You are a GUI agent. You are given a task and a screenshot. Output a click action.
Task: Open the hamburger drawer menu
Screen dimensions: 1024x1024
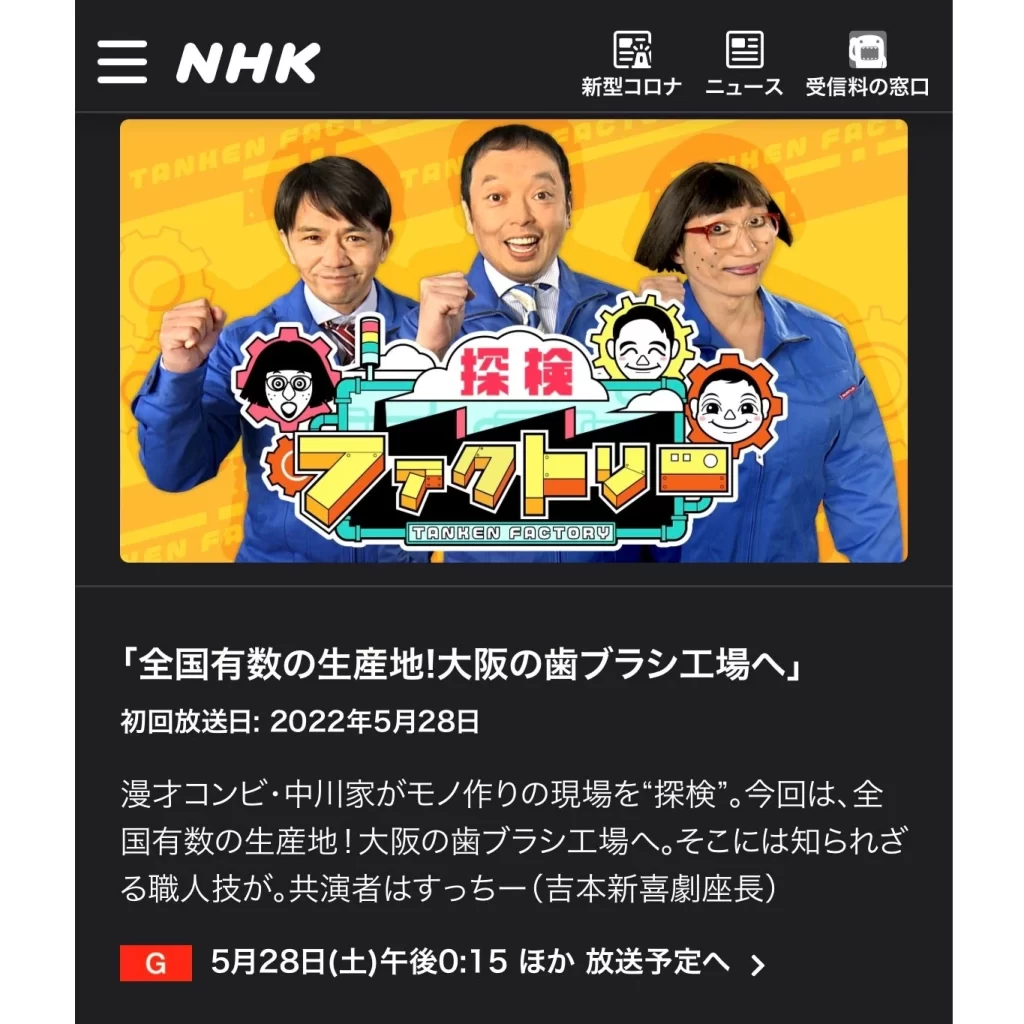tap(122, 62)
